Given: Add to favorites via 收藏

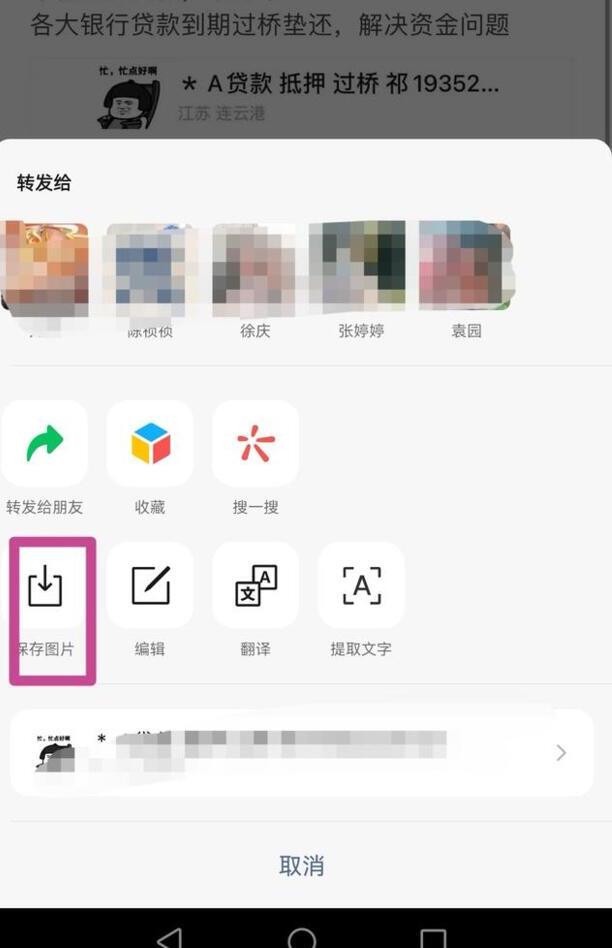Looking at the screenshot, I should click(150, 444).
